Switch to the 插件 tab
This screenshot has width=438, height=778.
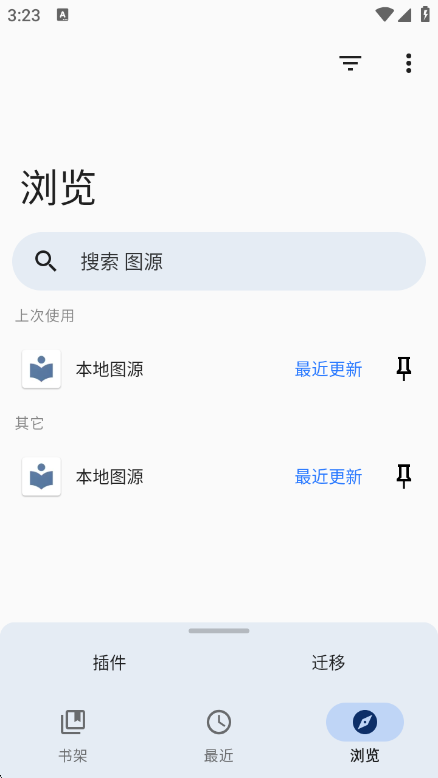point(110,662)
